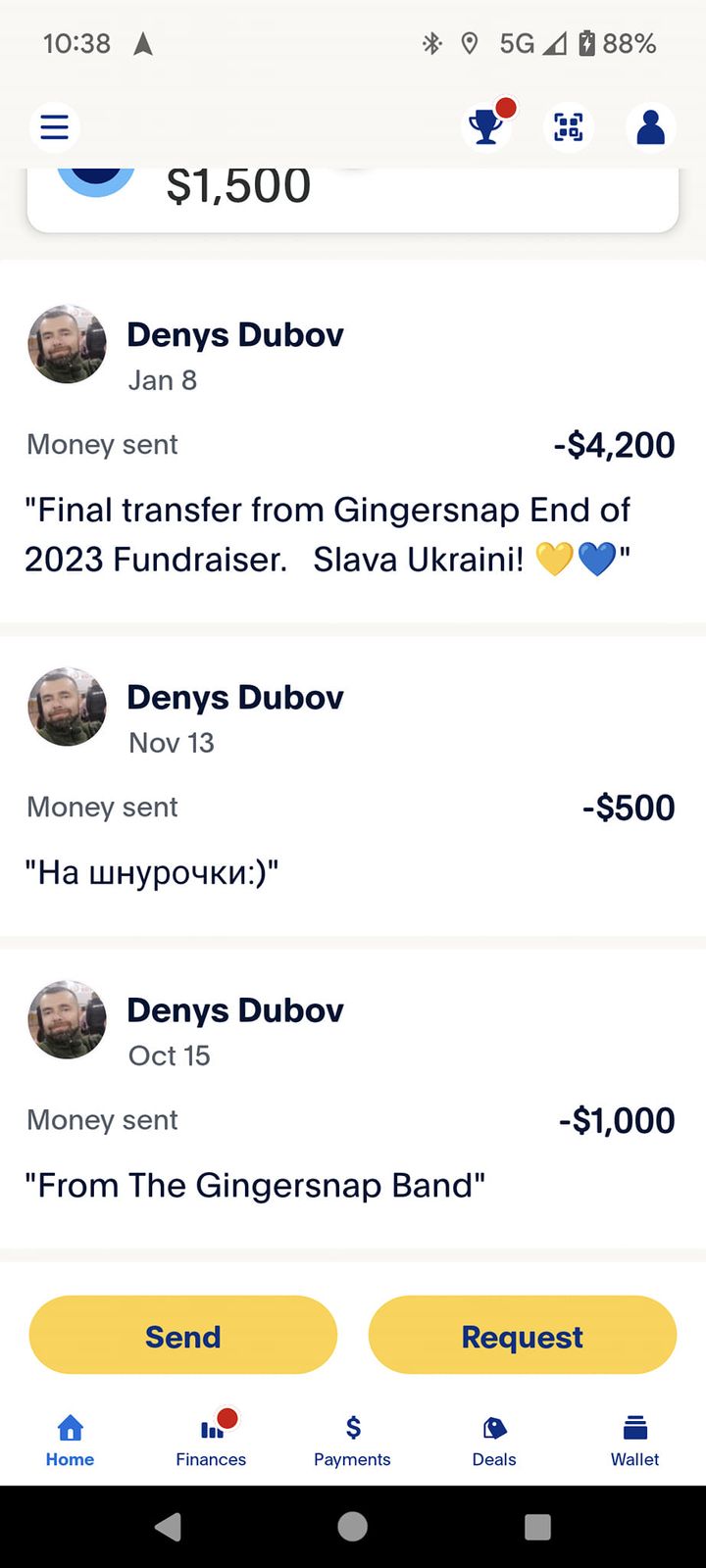Open the hamburger menu

(54, 127)
